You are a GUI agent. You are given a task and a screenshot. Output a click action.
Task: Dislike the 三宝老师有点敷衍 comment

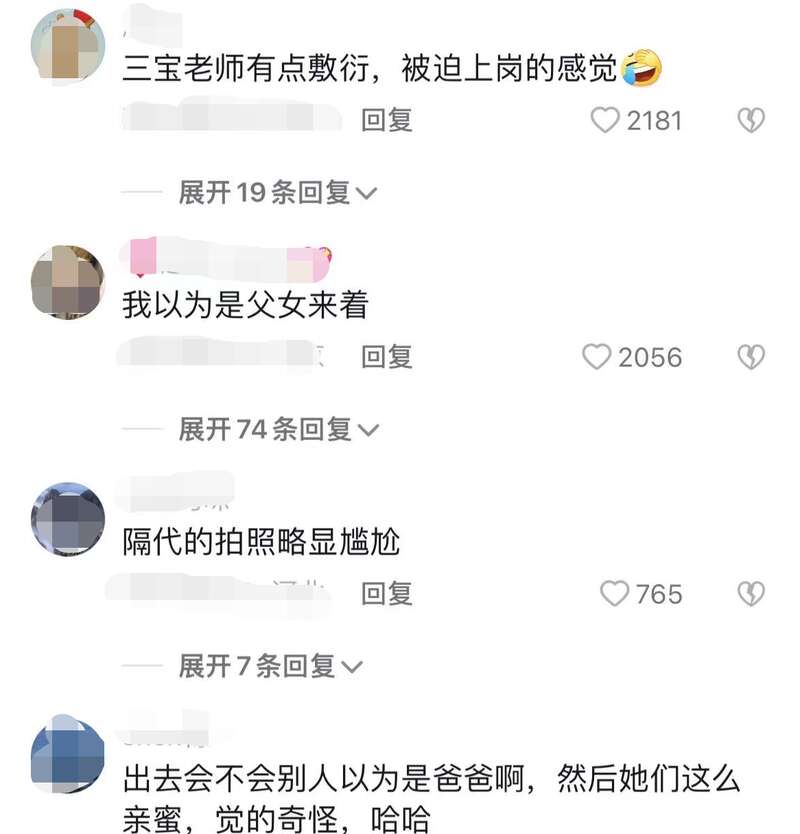(750, 121)
